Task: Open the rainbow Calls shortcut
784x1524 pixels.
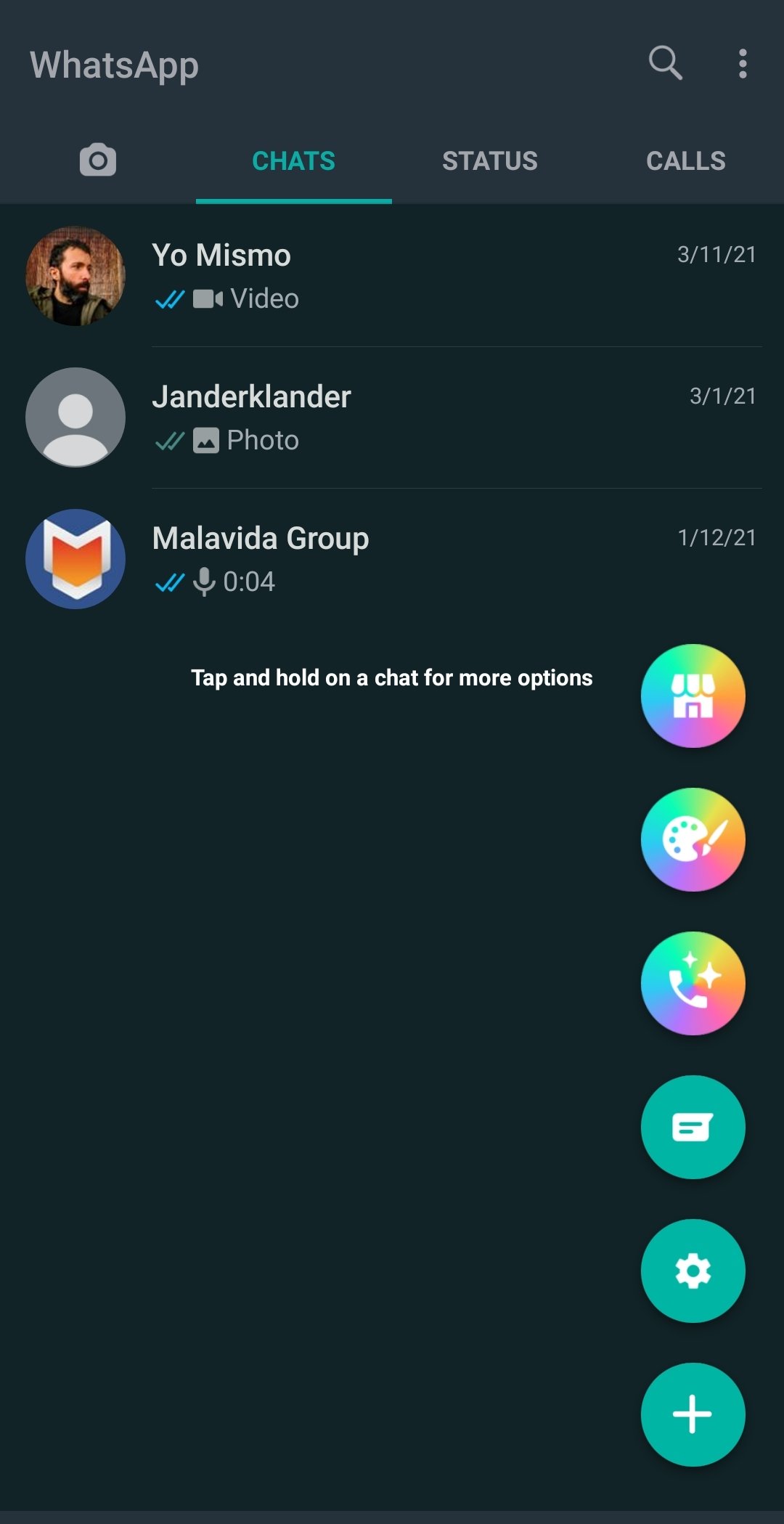Action: pos(693,982)
